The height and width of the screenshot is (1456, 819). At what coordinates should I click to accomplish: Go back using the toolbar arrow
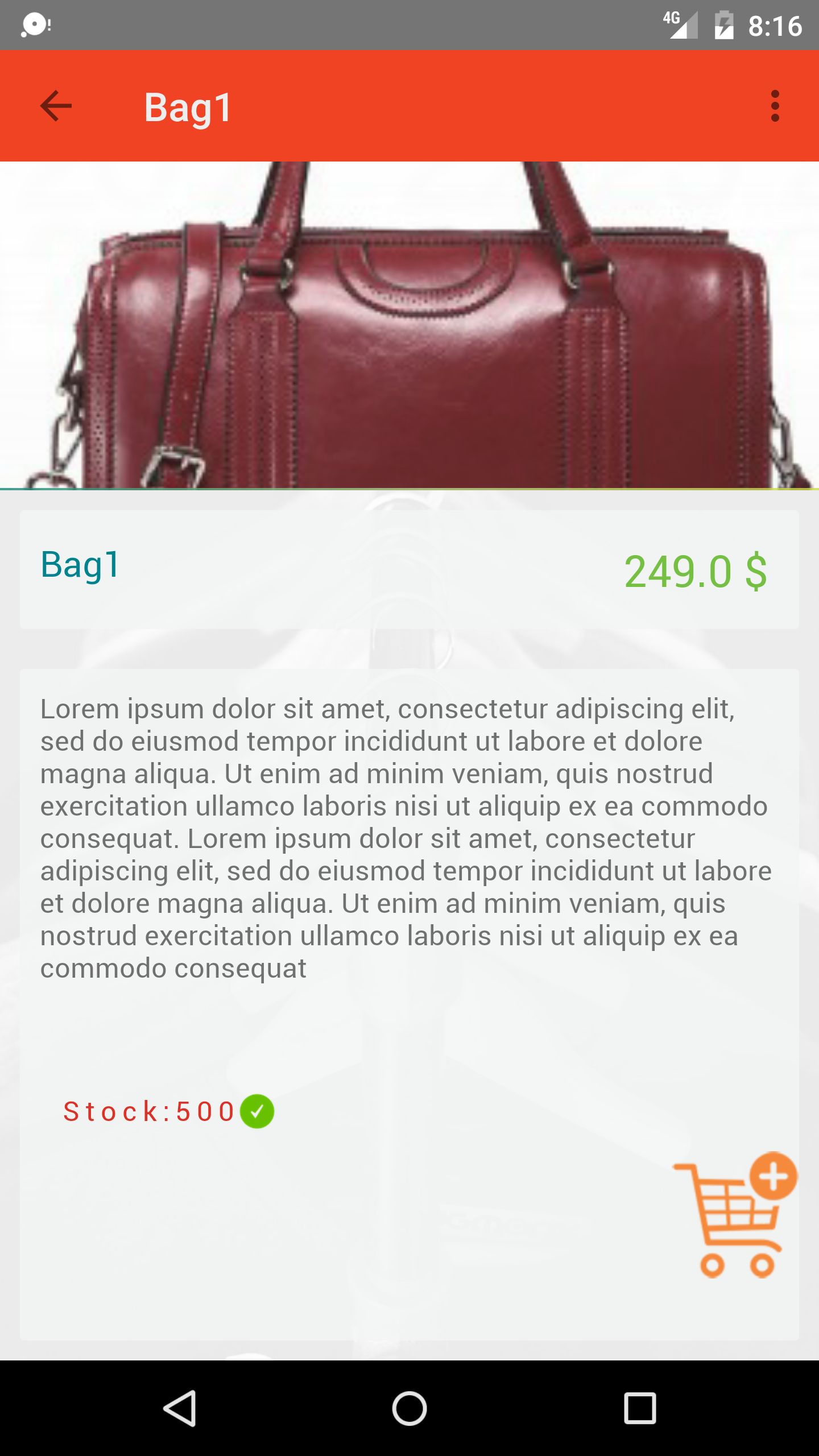56,106
